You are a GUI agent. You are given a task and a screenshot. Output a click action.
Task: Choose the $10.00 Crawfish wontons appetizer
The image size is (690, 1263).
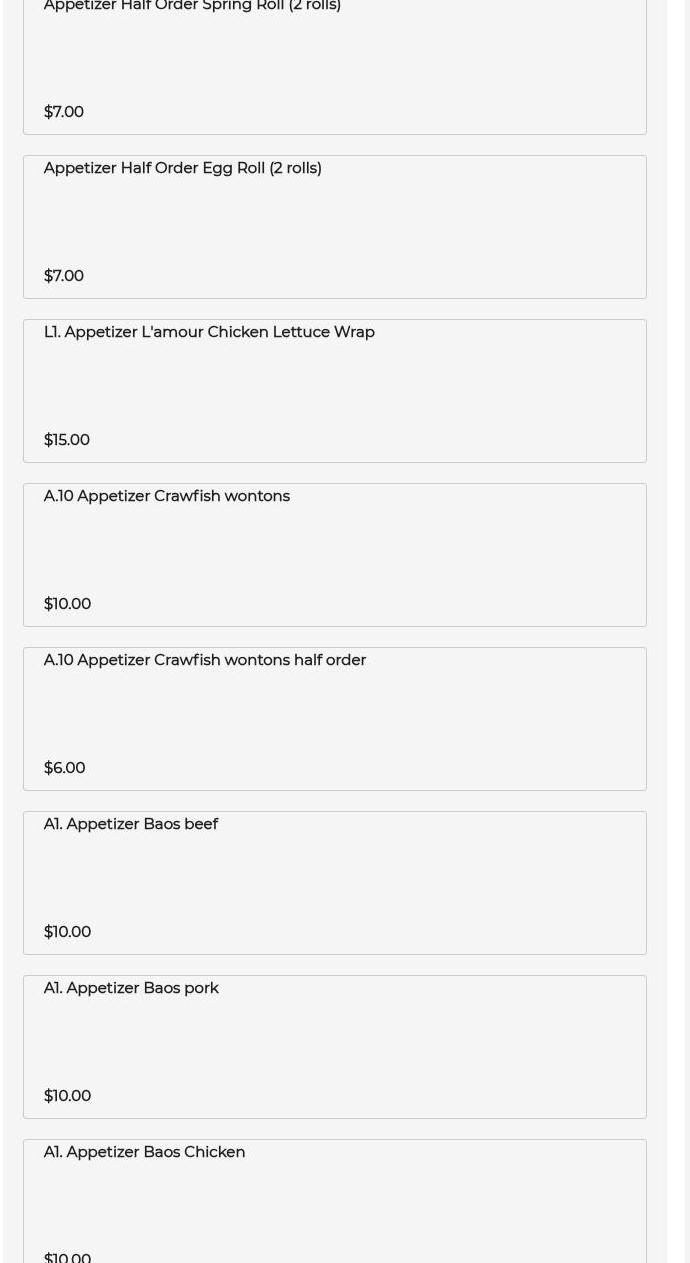tap(334, 554)
